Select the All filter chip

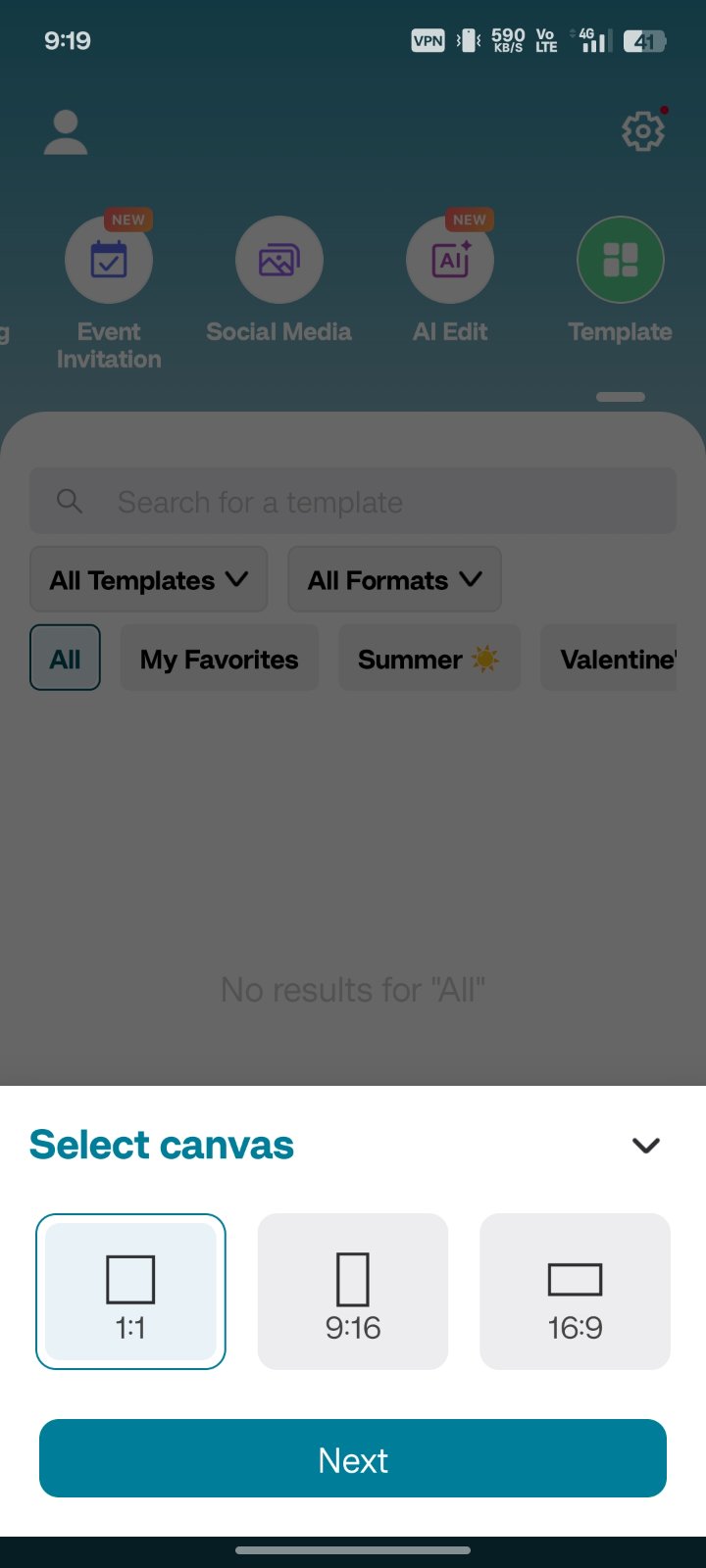[65, 658]
